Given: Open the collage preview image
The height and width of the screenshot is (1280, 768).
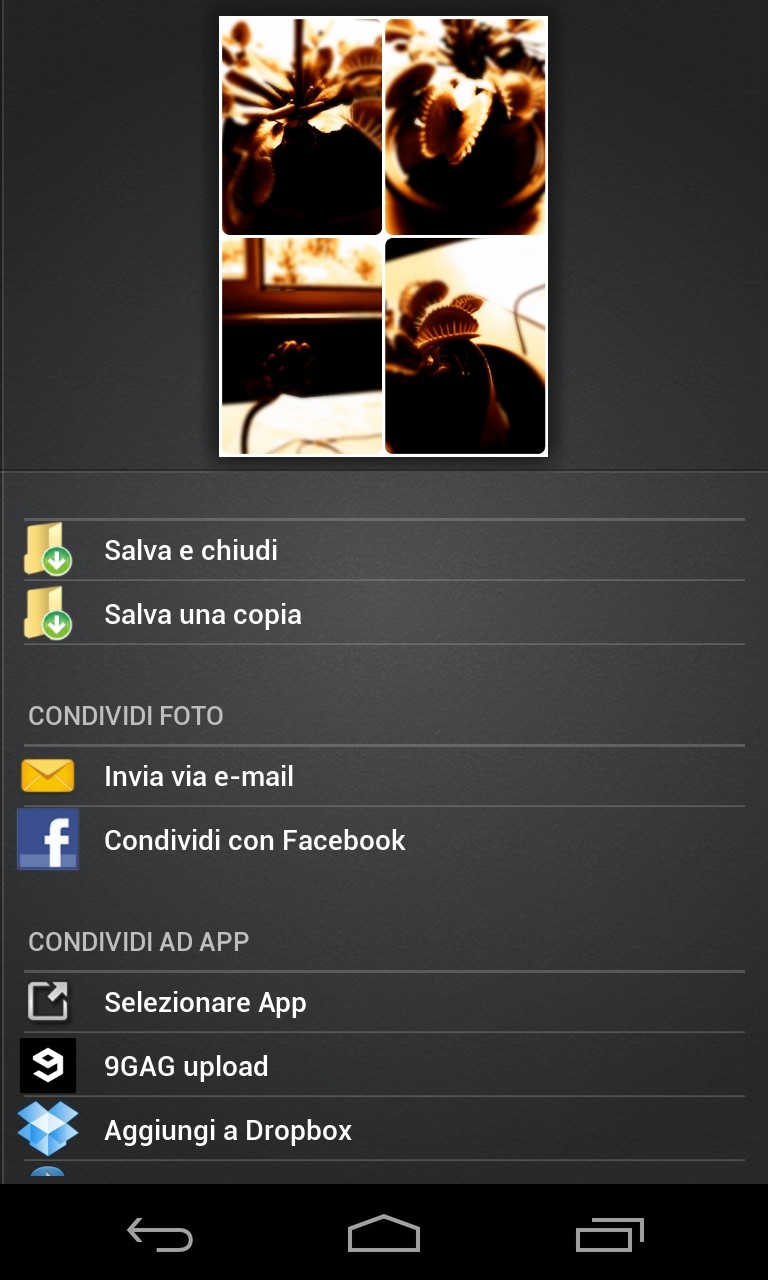Looking at the screenshot, I should tap(383, 236).
